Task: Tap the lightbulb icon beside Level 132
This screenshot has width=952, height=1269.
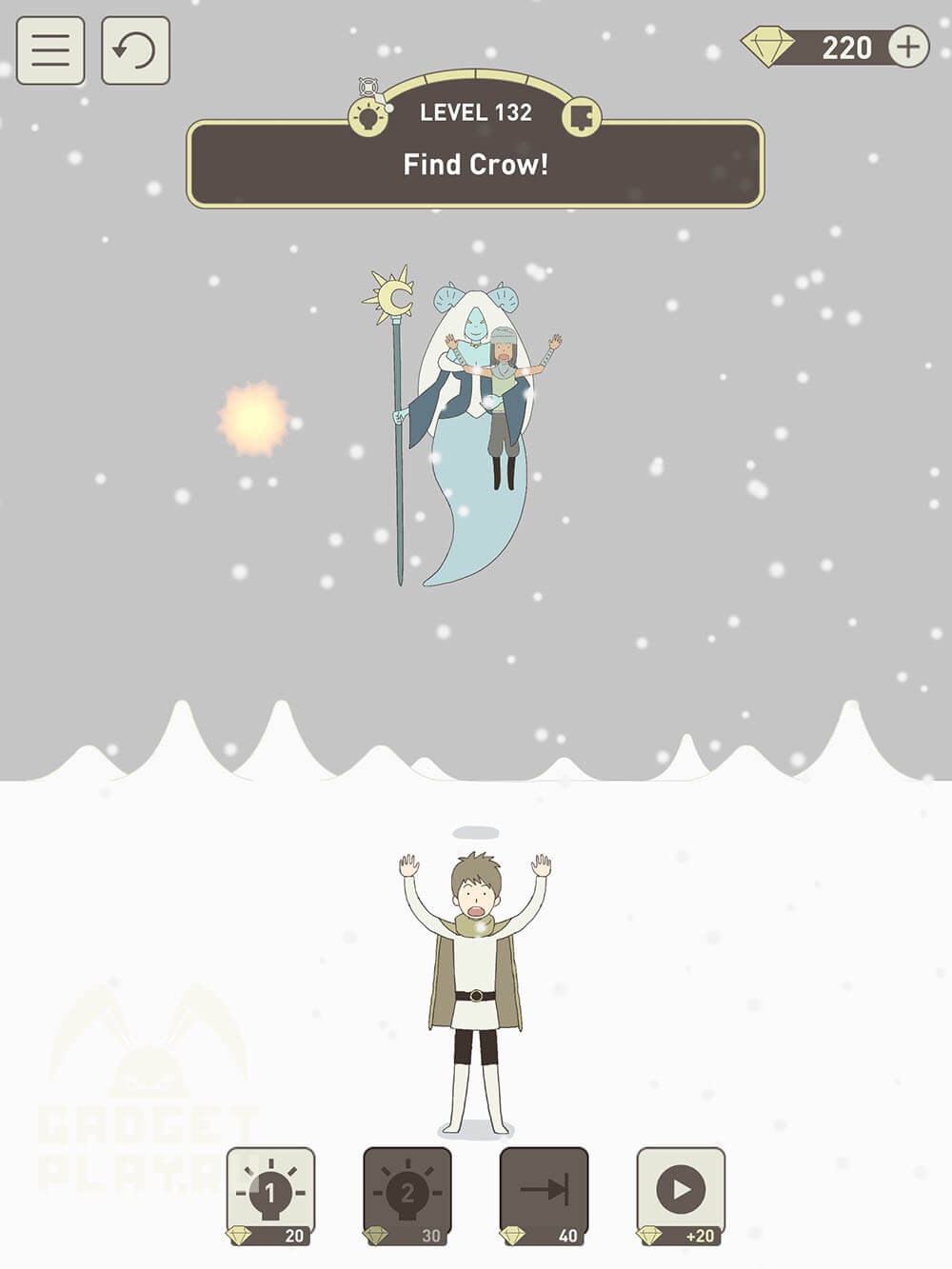Action: pyautogui.click(x=369, y=118)
